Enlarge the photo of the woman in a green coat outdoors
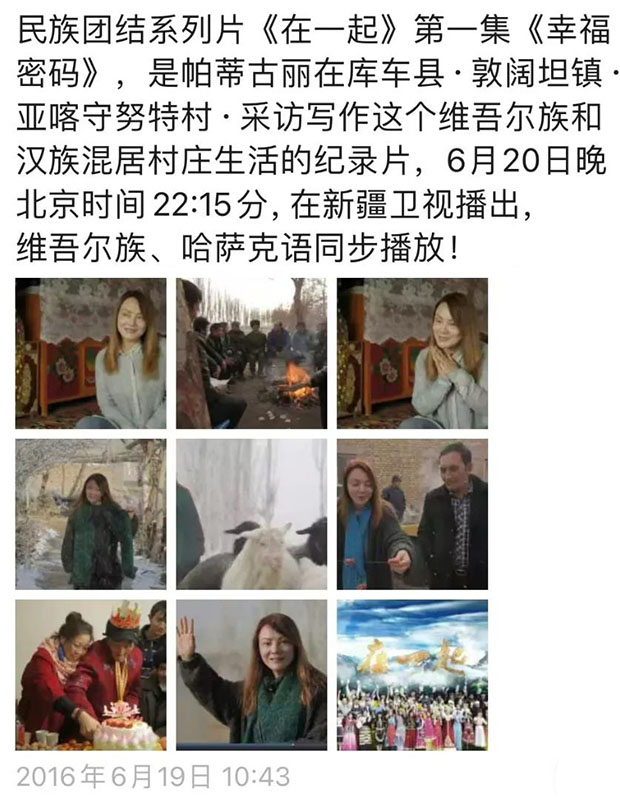The width and height of the screenshot is (620, 798). [90, 514]
